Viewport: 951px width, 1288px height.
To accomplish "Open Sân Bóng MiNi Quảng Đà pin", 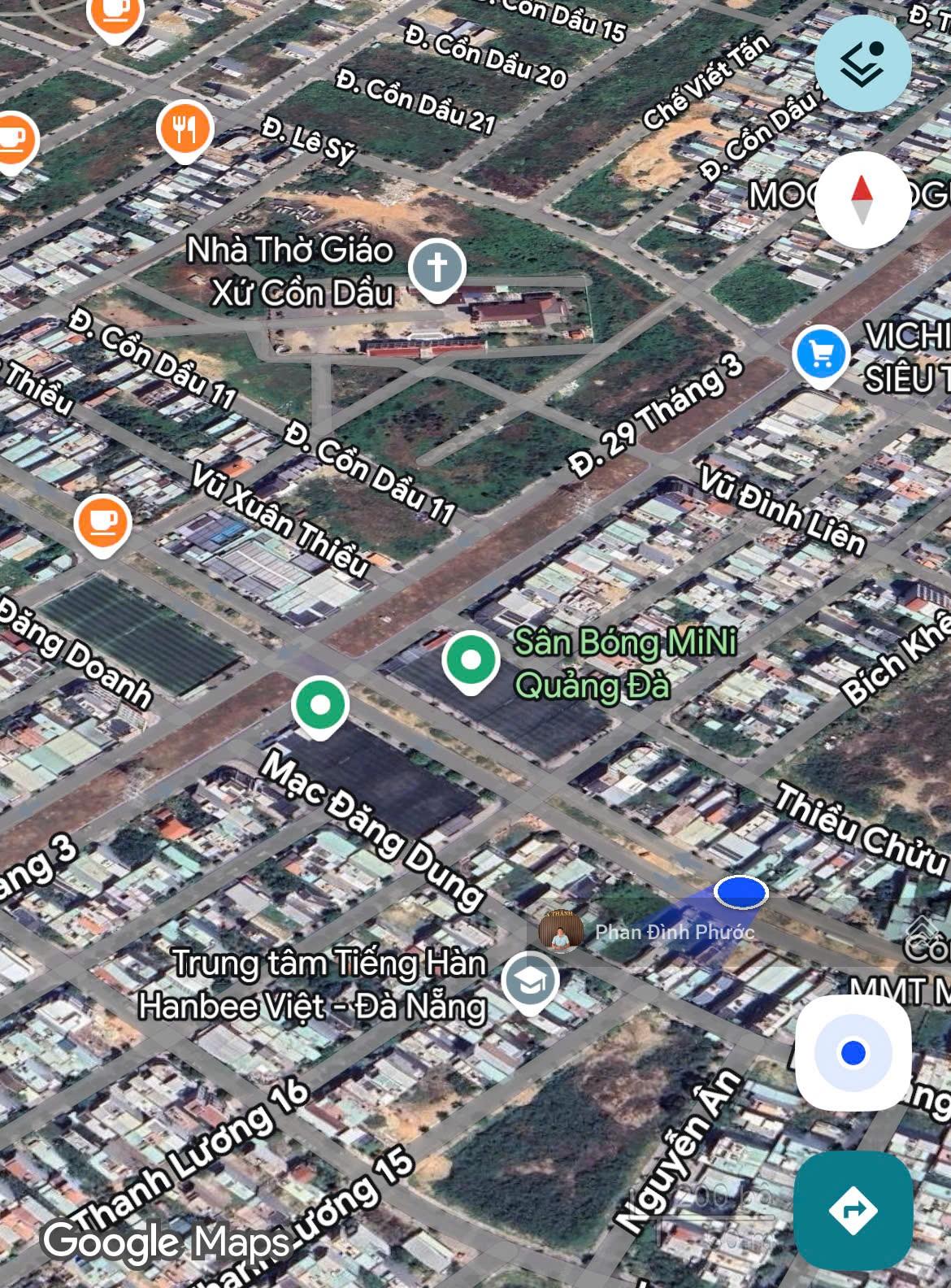I will (471, 661).
